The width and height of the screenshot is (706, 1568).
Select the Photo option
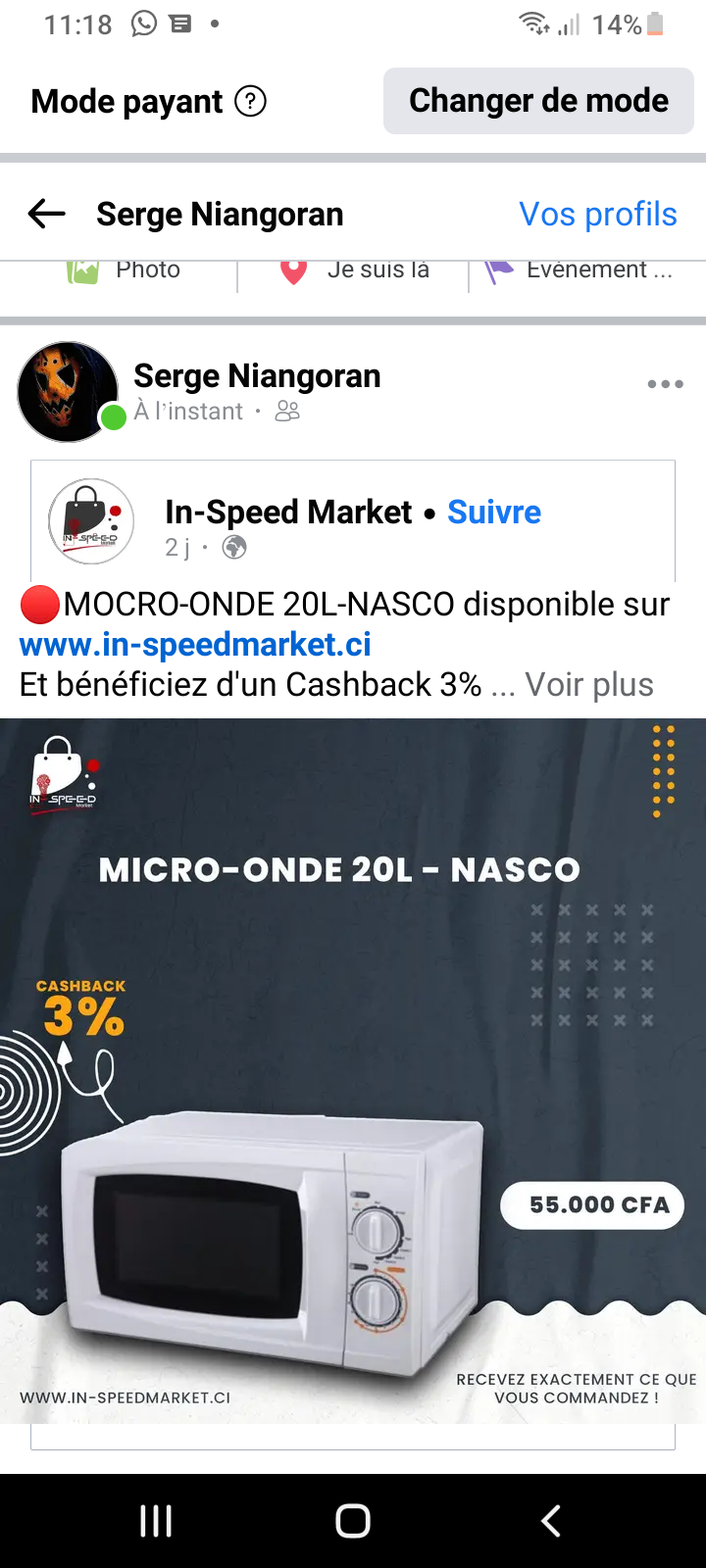pyautogui.click(x=124, y=270)
